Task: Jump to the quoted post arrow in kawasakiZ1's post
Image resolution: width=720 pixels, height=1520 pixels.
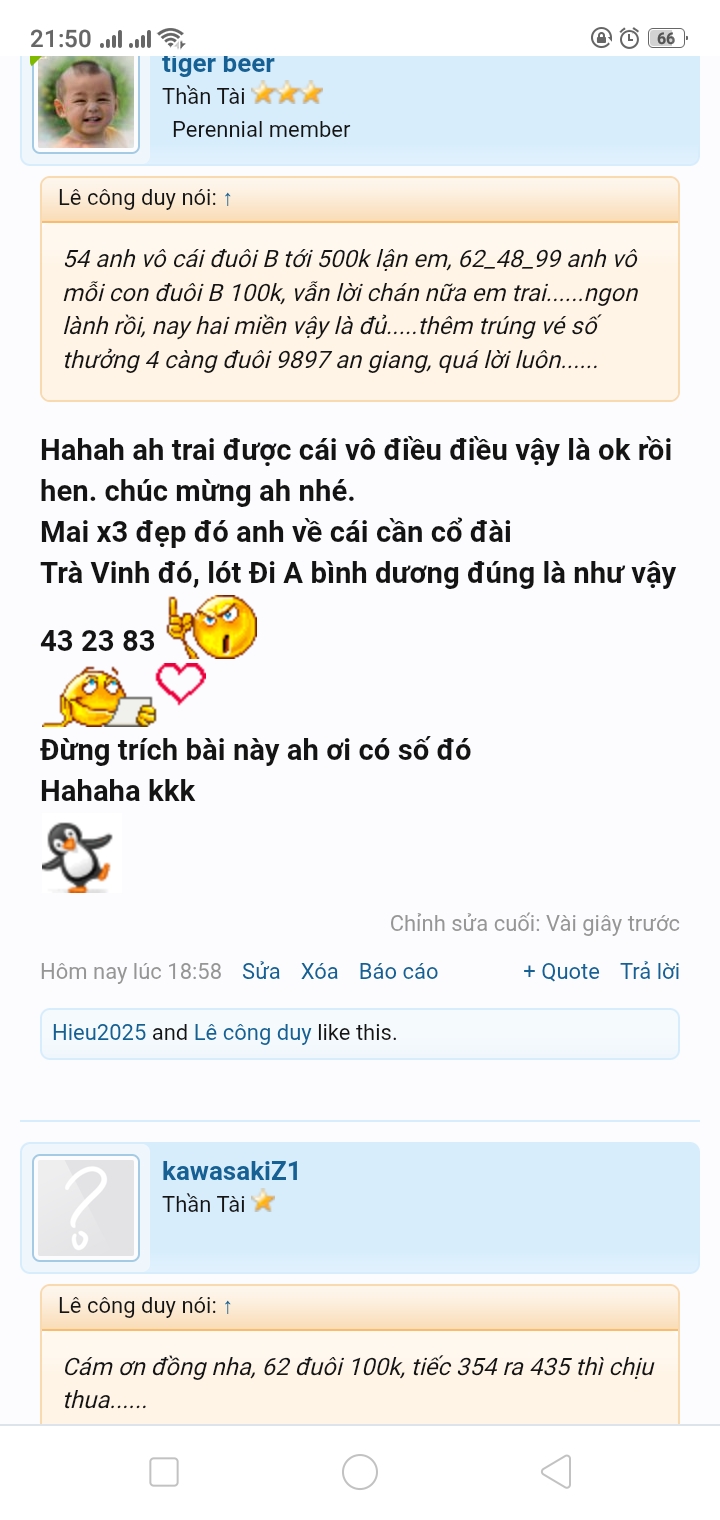Action: [228, 1306]
